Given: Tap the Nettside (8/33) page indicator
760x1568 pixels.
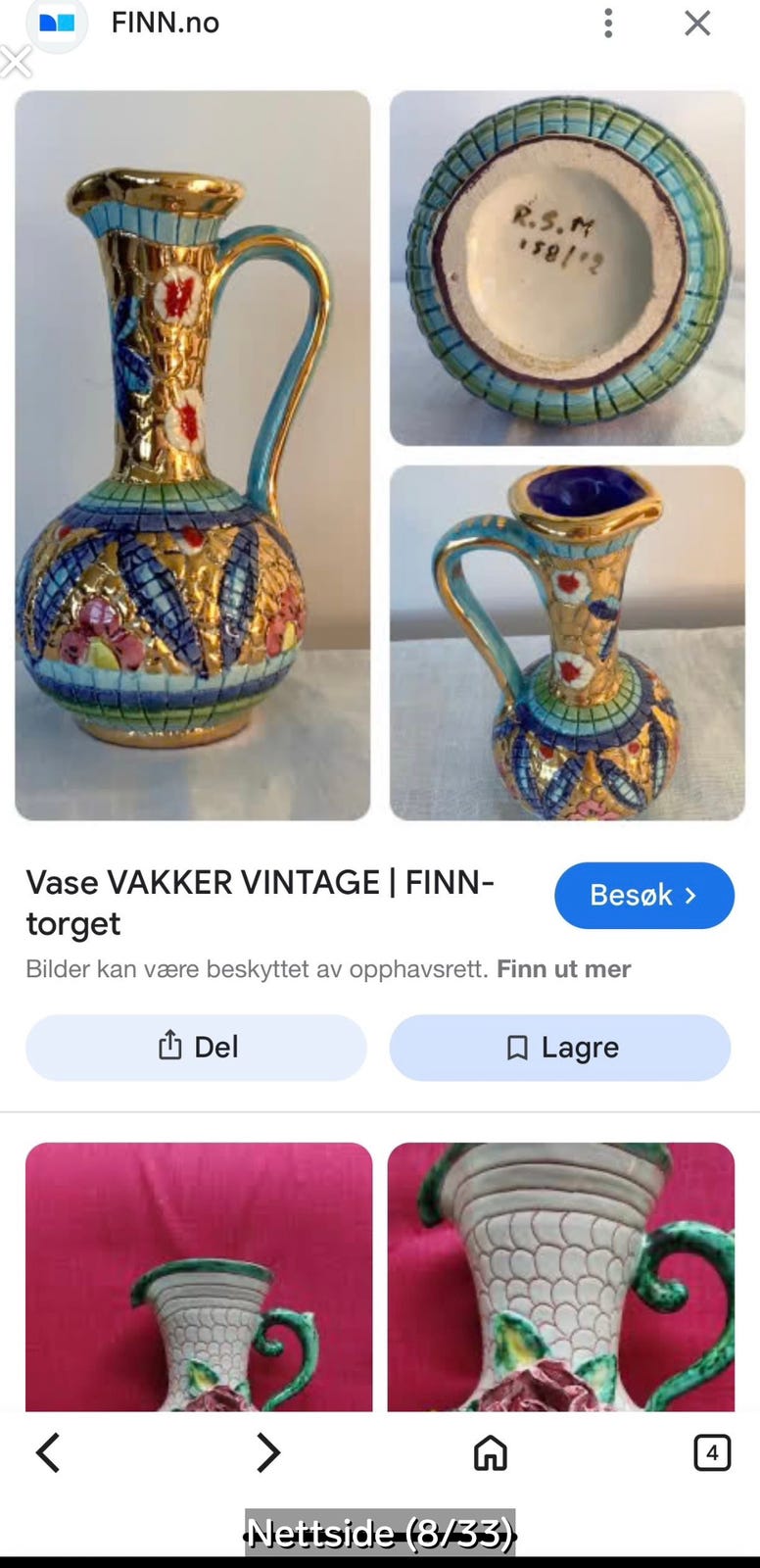Looking at the screenshot, I should (x=380, y=1533).
